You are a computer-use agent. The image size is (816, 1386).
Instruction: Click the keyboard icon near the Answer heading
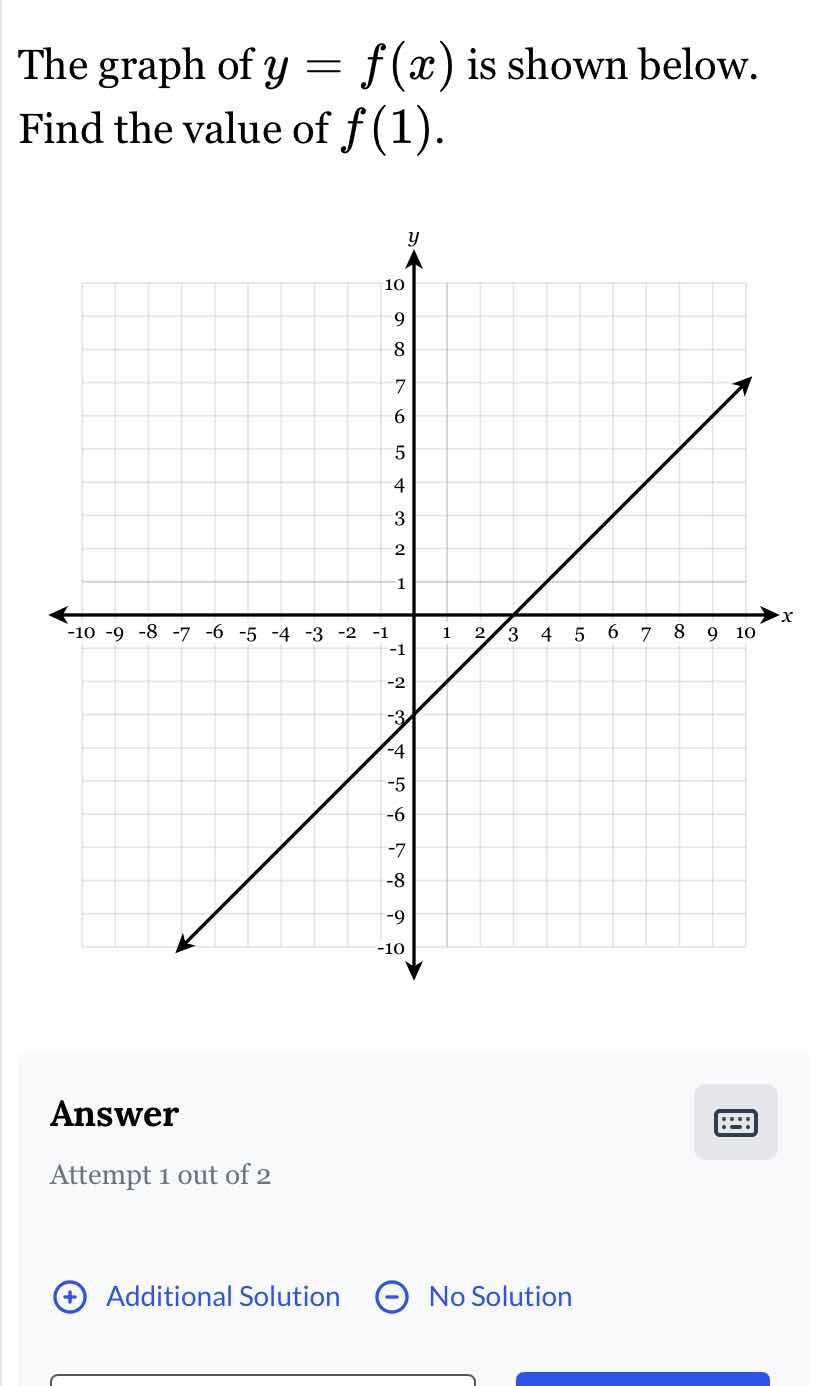point(735,1122)
